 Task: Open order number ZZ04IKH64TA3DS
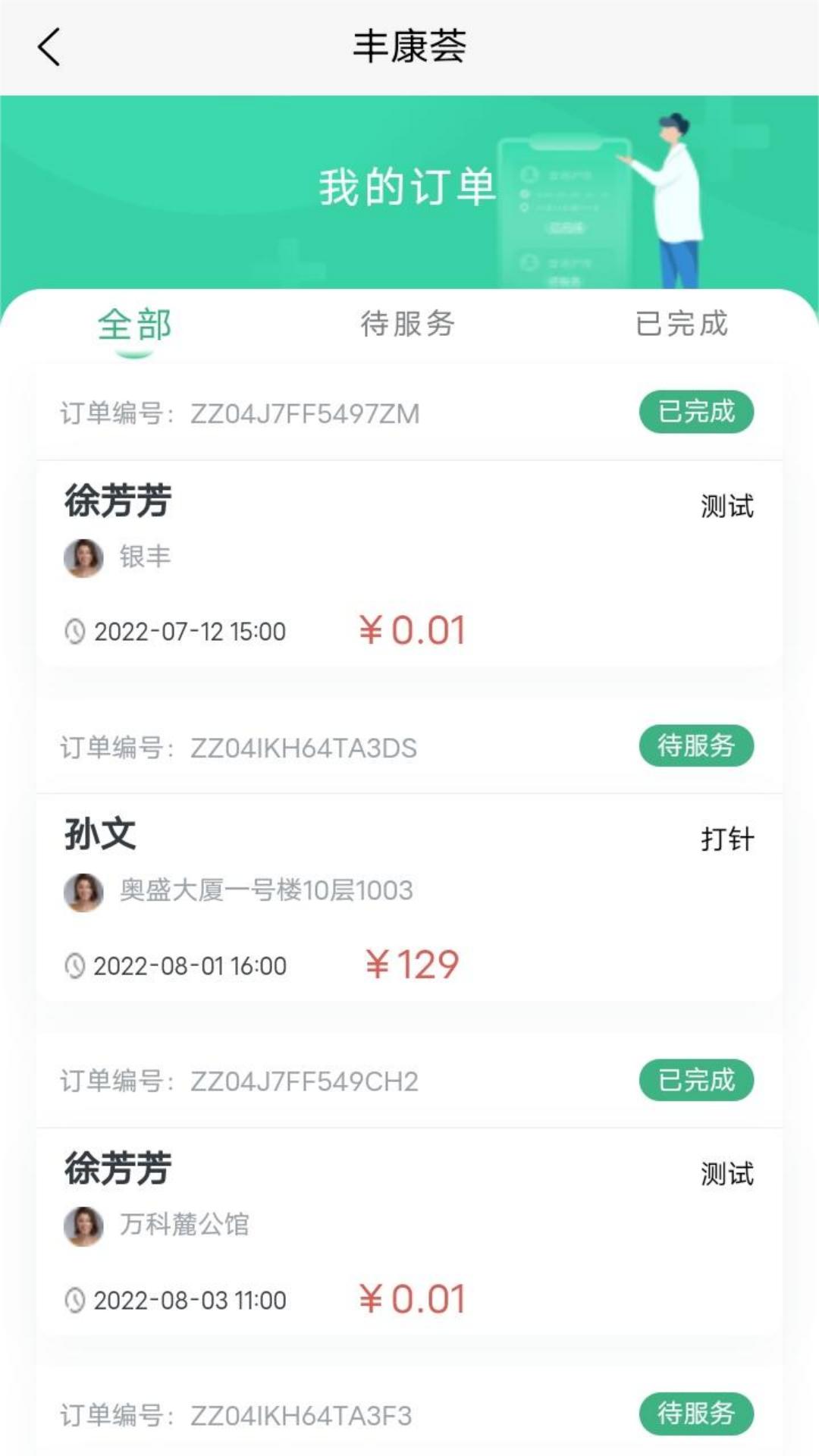tap(302, 746)
